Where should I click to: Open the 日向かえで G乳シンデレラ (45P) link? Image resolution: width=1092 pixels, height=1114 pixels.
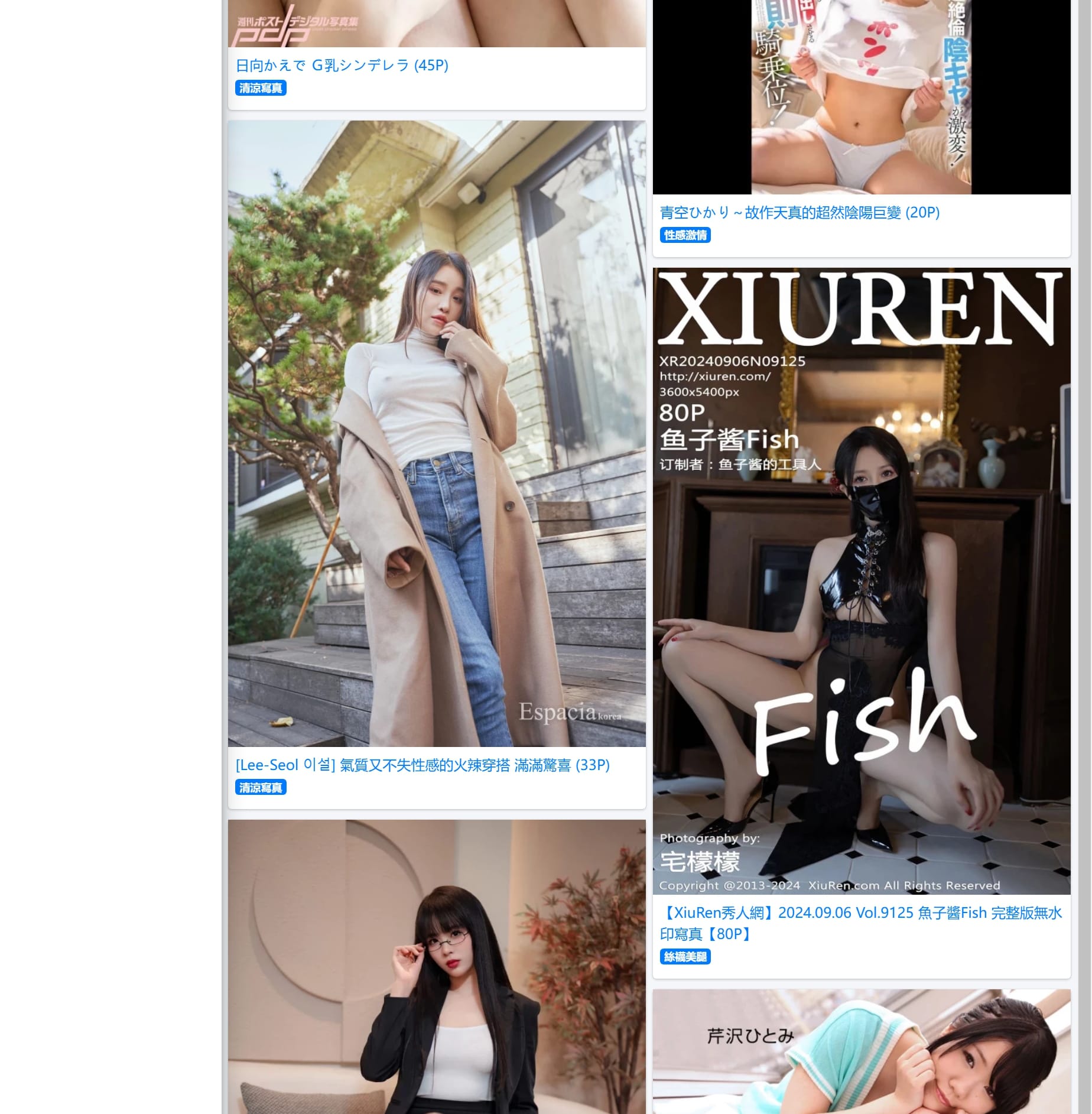pos(342,65)
